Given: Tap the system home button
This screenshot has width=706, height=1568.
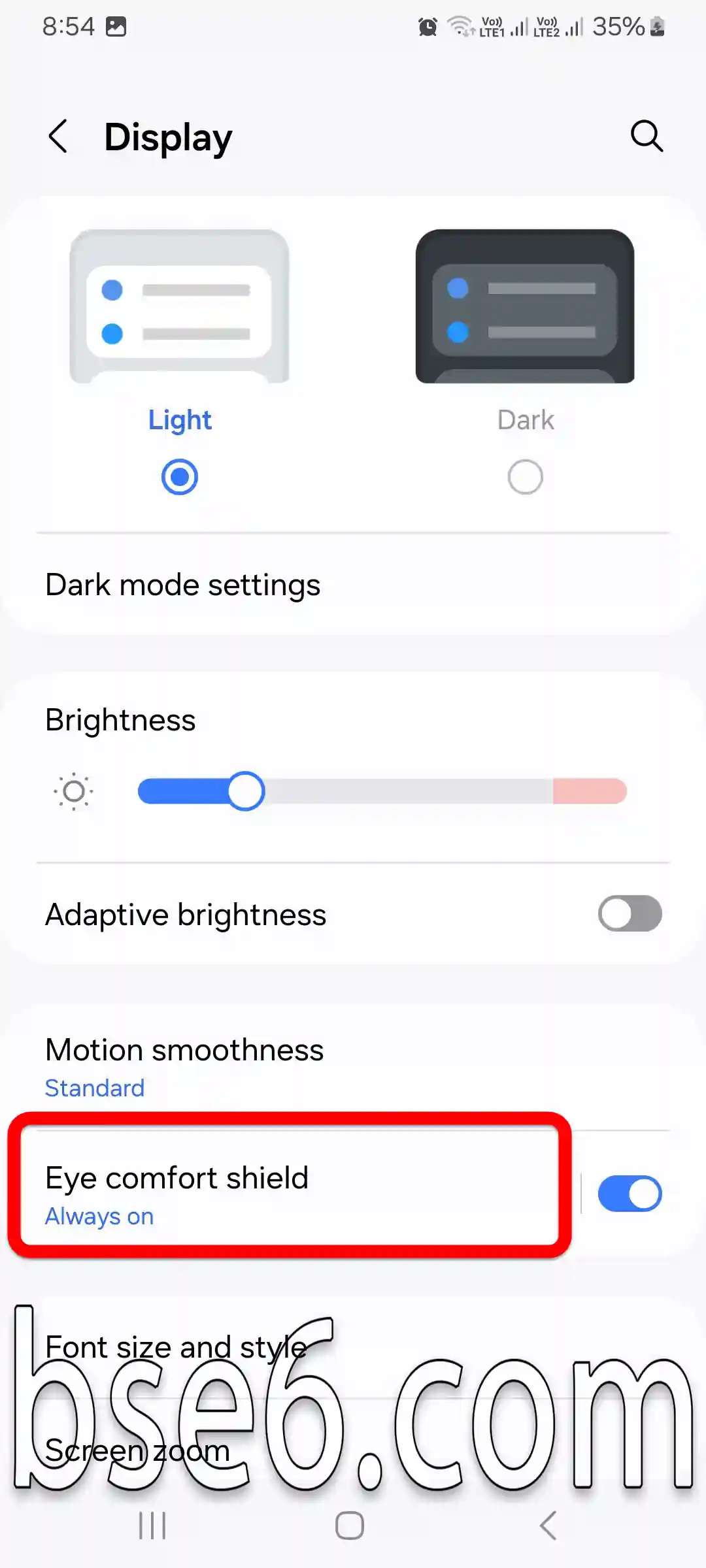Looking at the screenshot, I should [x=350, y=1526].
